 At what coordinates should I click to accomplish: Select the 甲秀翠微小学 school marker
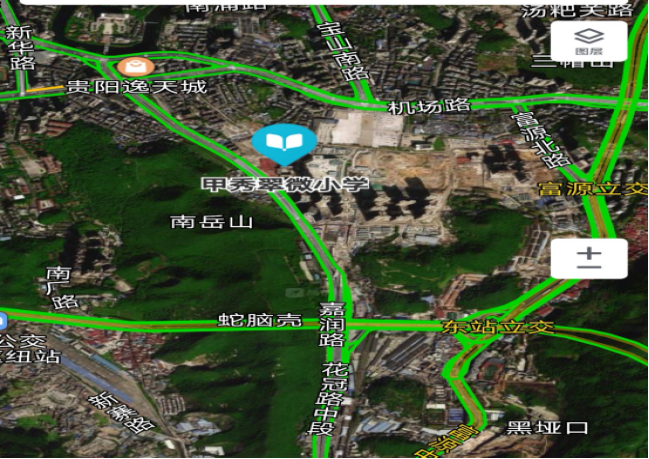(x=284, y=148)
